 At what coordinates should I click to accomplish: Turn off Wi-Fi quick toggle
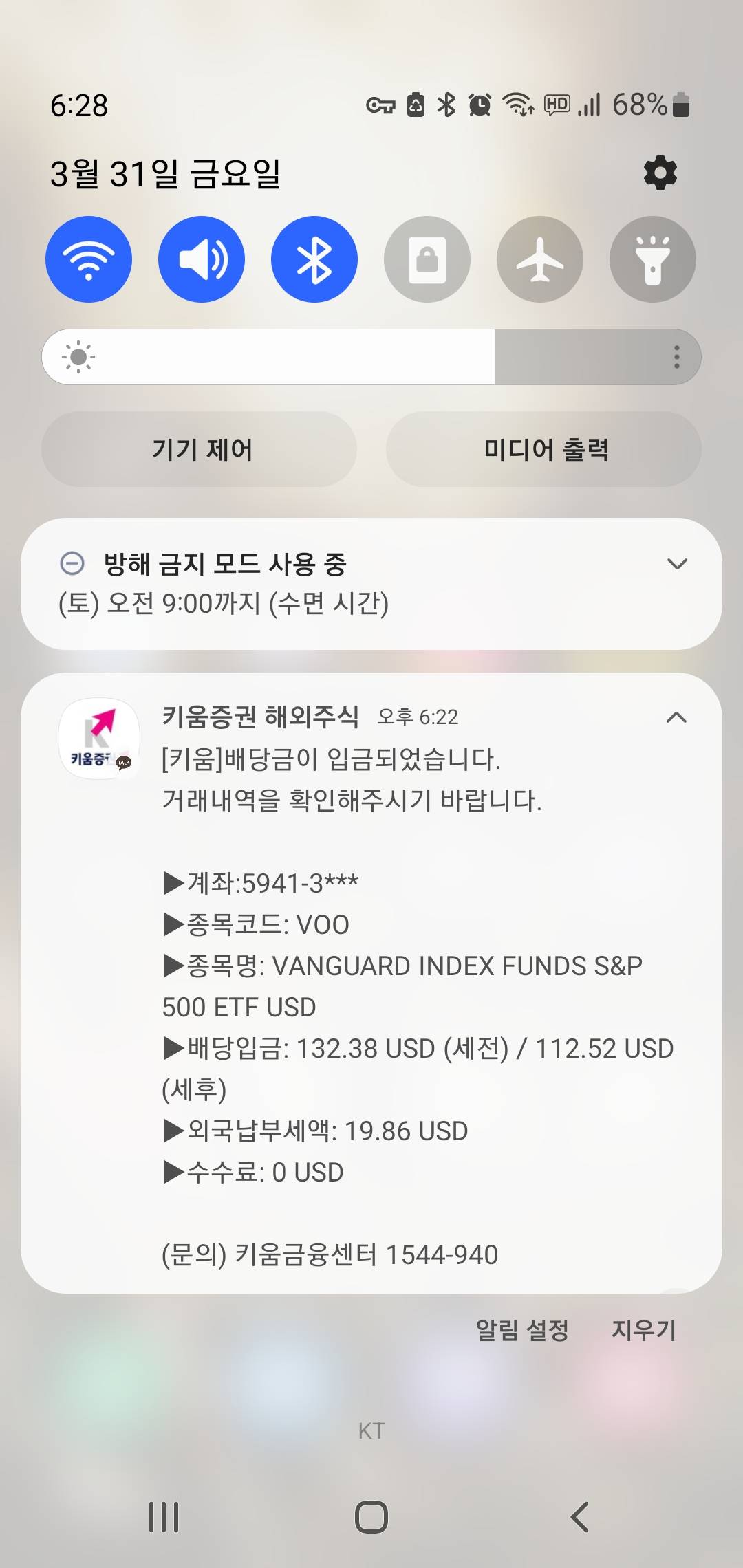pos(89,259)
